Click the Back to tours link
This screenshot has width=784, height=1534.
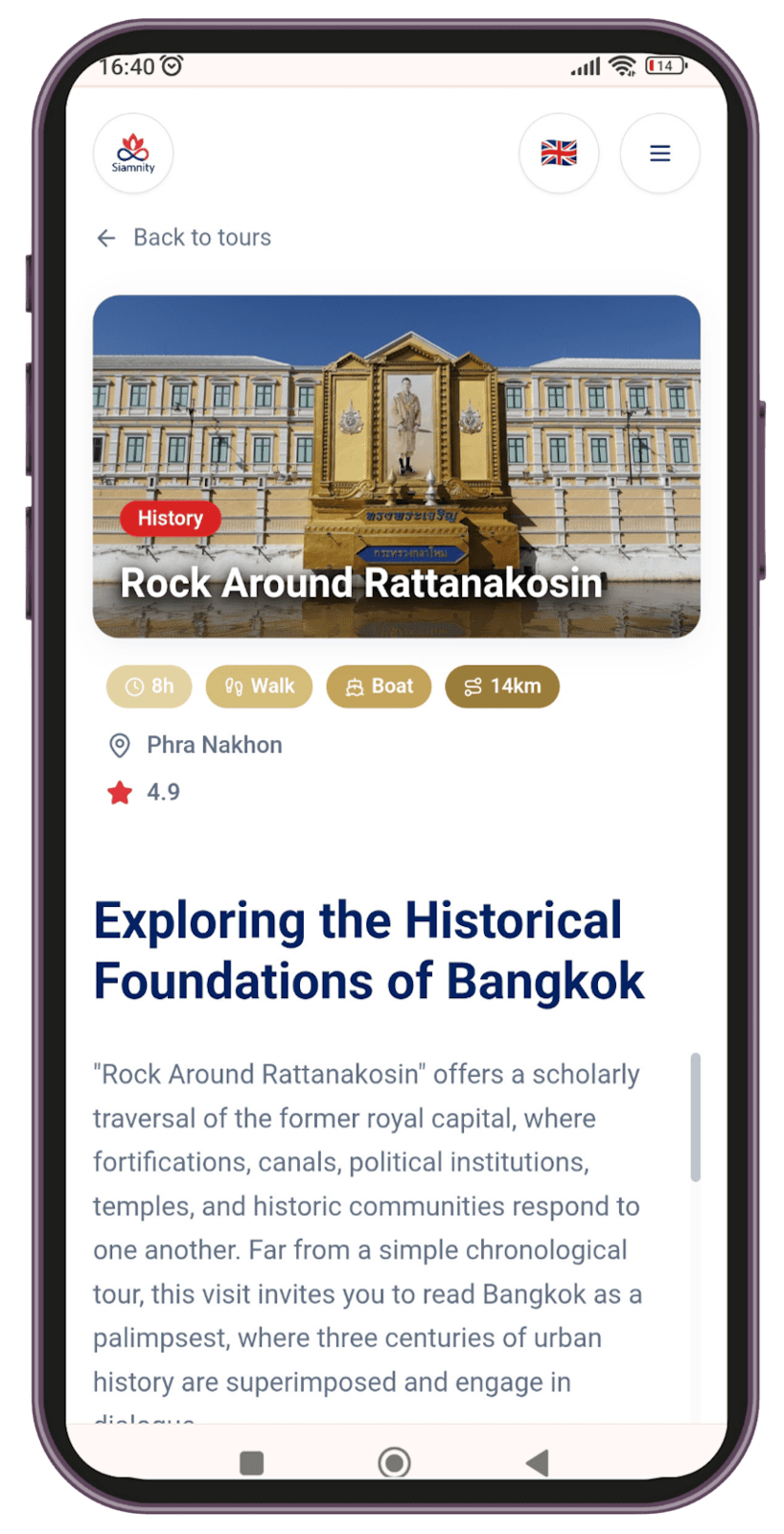click(x=201, y=237)
